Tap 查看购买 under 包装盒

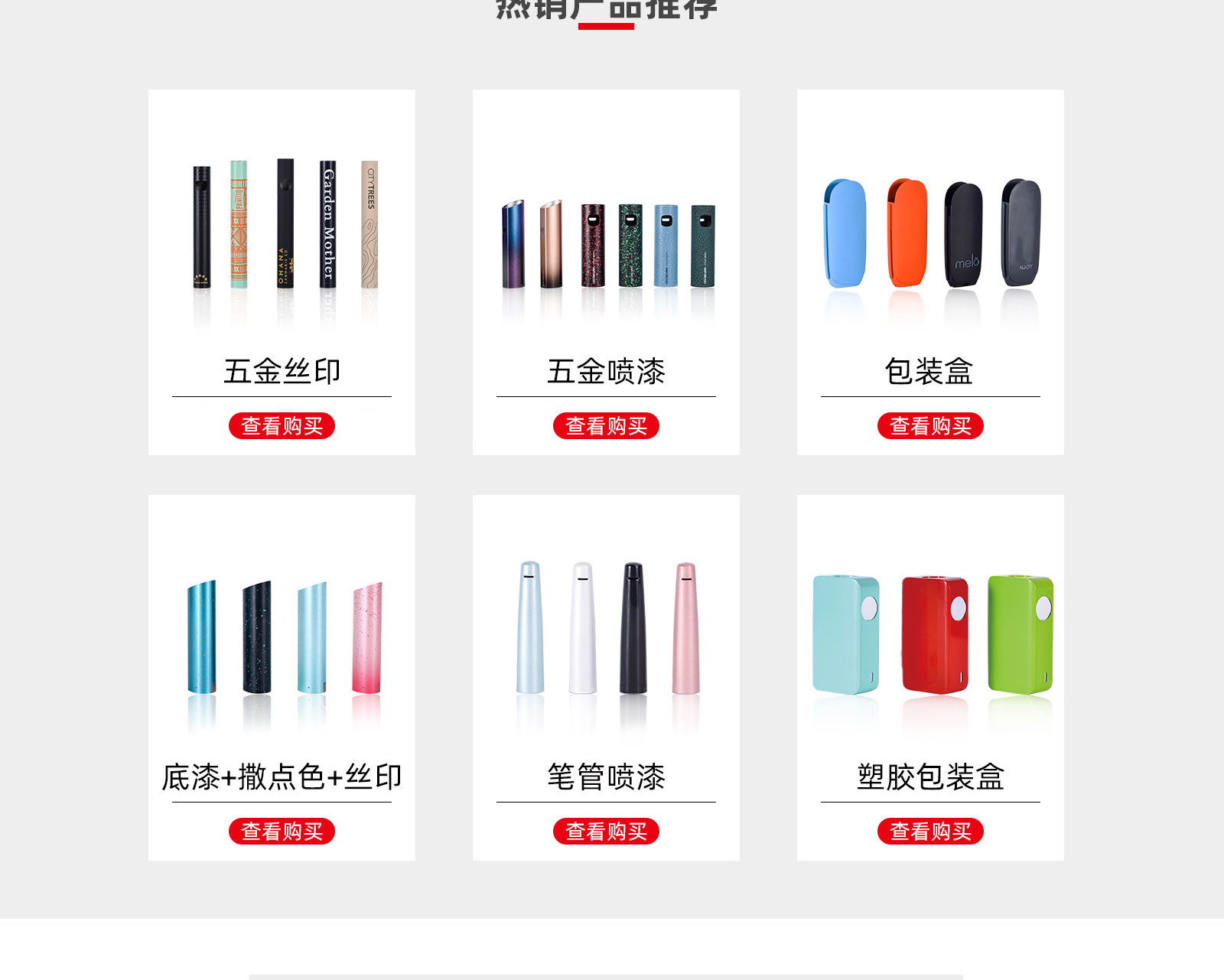930,426
